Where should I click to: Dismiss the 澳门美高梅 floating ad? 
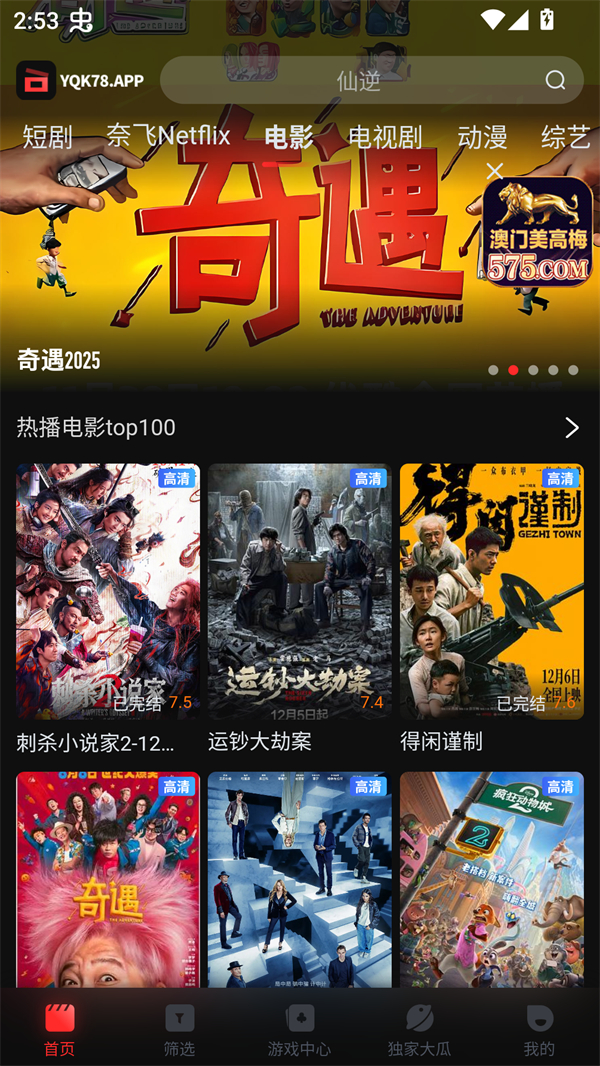(494, 171)
